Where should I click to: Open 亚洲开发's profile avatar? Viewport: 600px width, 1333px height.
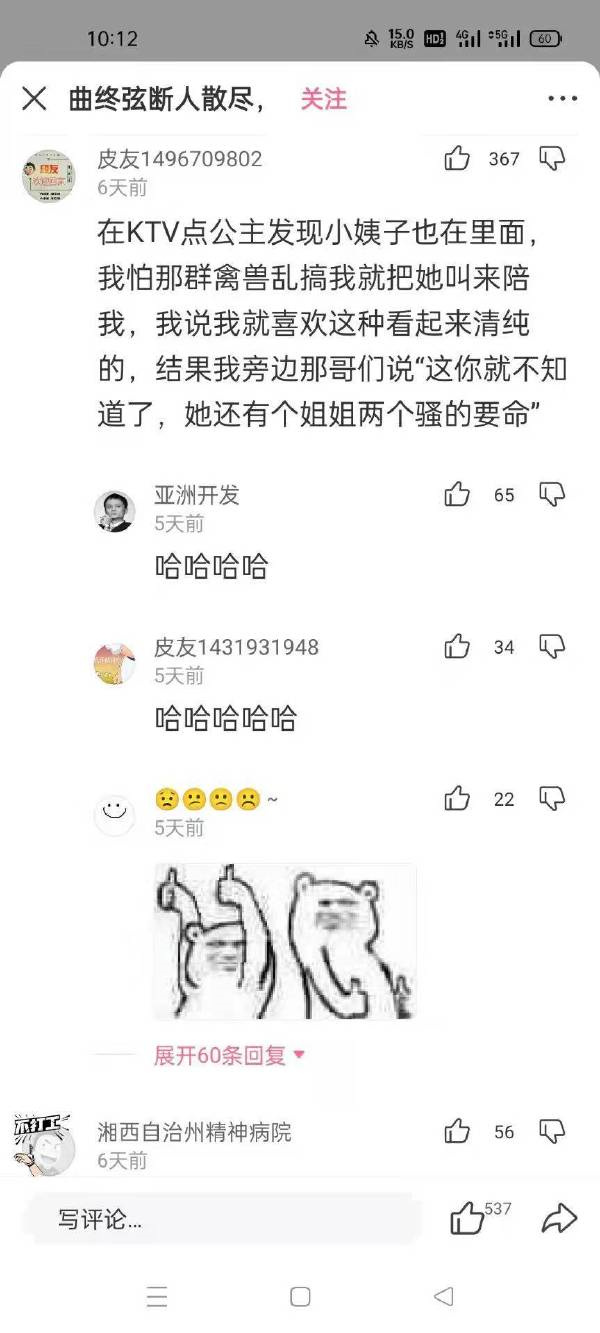pyautogui.click(x=114, y=511)
